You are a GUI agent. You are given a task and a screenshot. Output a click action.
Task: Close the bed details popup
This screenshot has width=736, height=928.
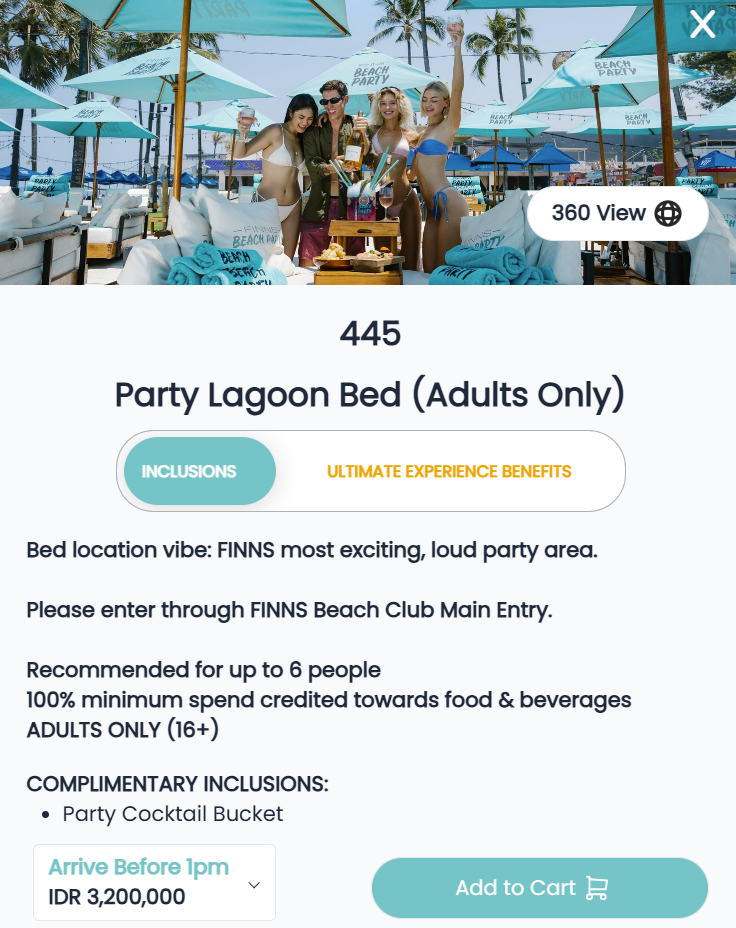[703, 25]
